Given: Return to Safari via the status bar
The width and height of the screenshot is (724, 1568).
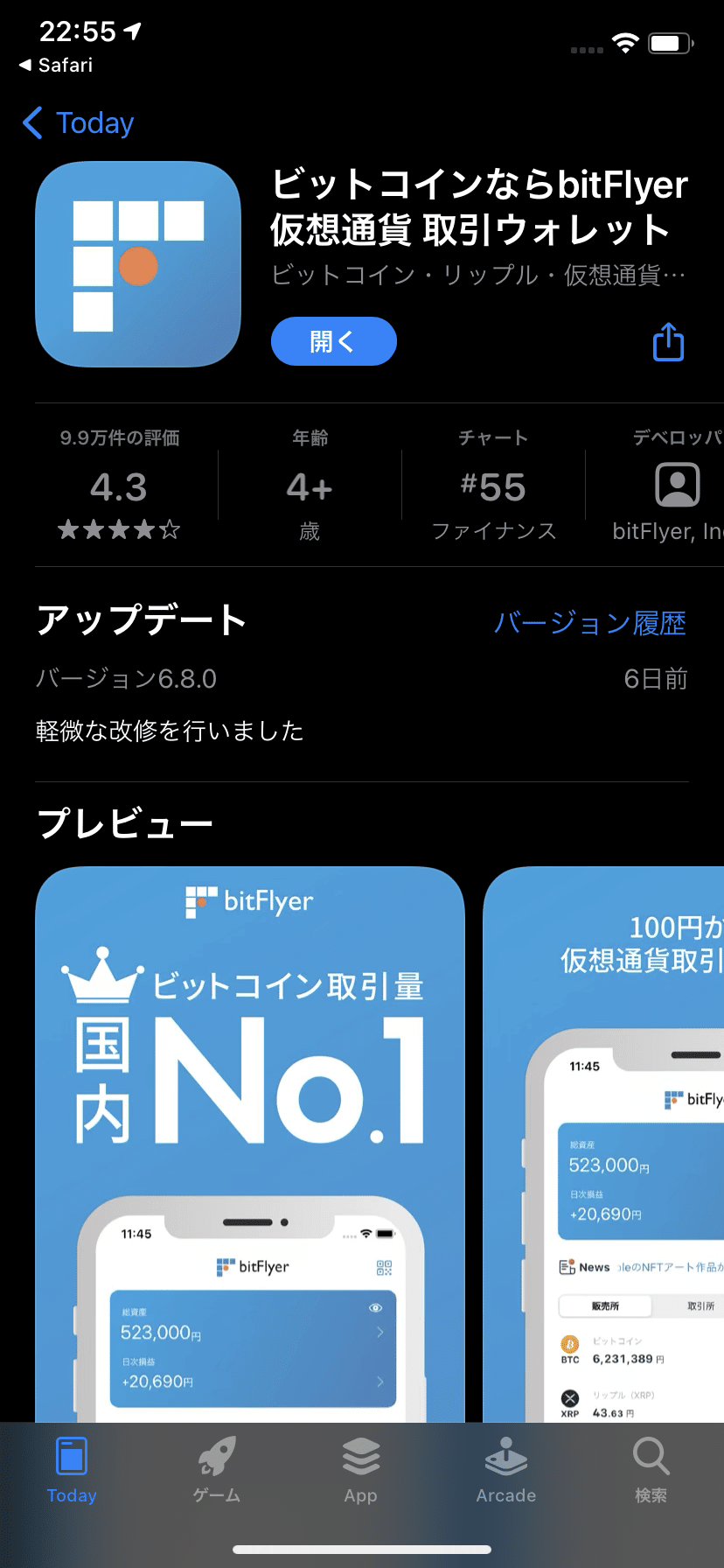Looking at the screenshot, I should pos(56,66).
